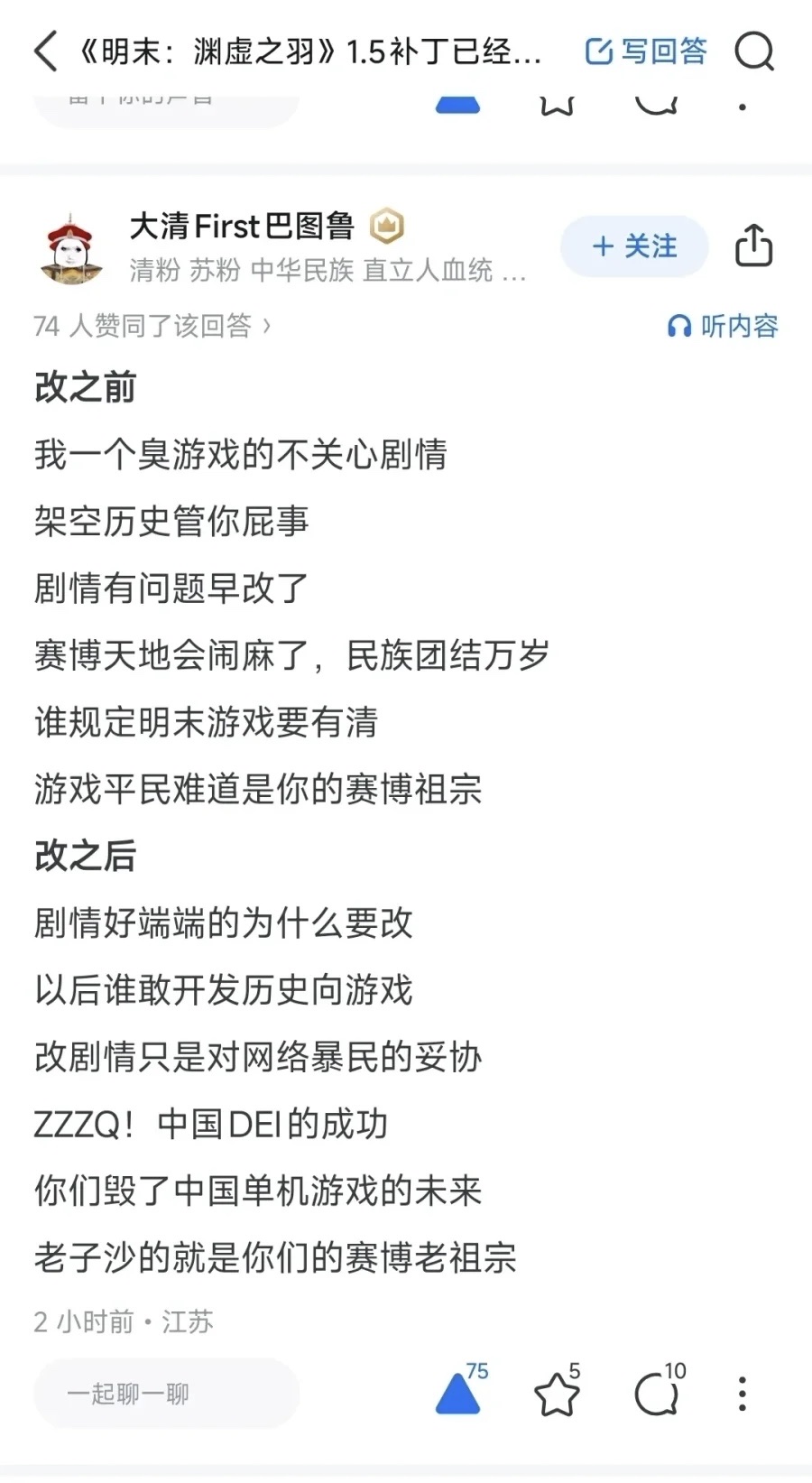812x1483 pixels.
Task: Tap the 一起聊一聊 comment box
Action: (x=166, y=1394)
